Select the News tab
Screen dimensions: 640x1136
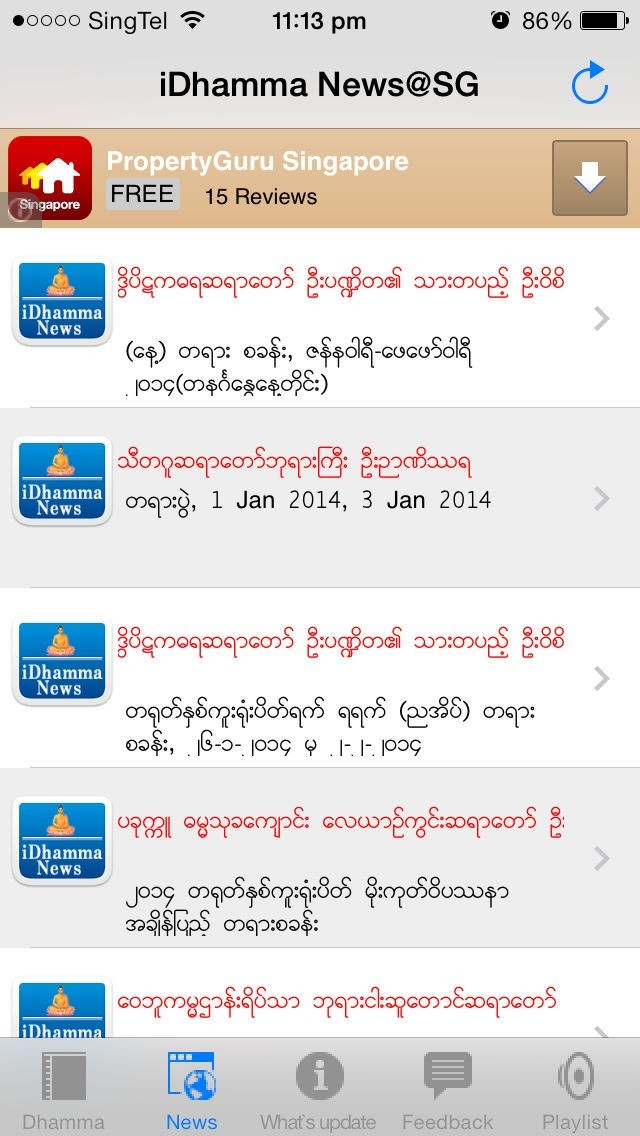(x=192, y=1089)
